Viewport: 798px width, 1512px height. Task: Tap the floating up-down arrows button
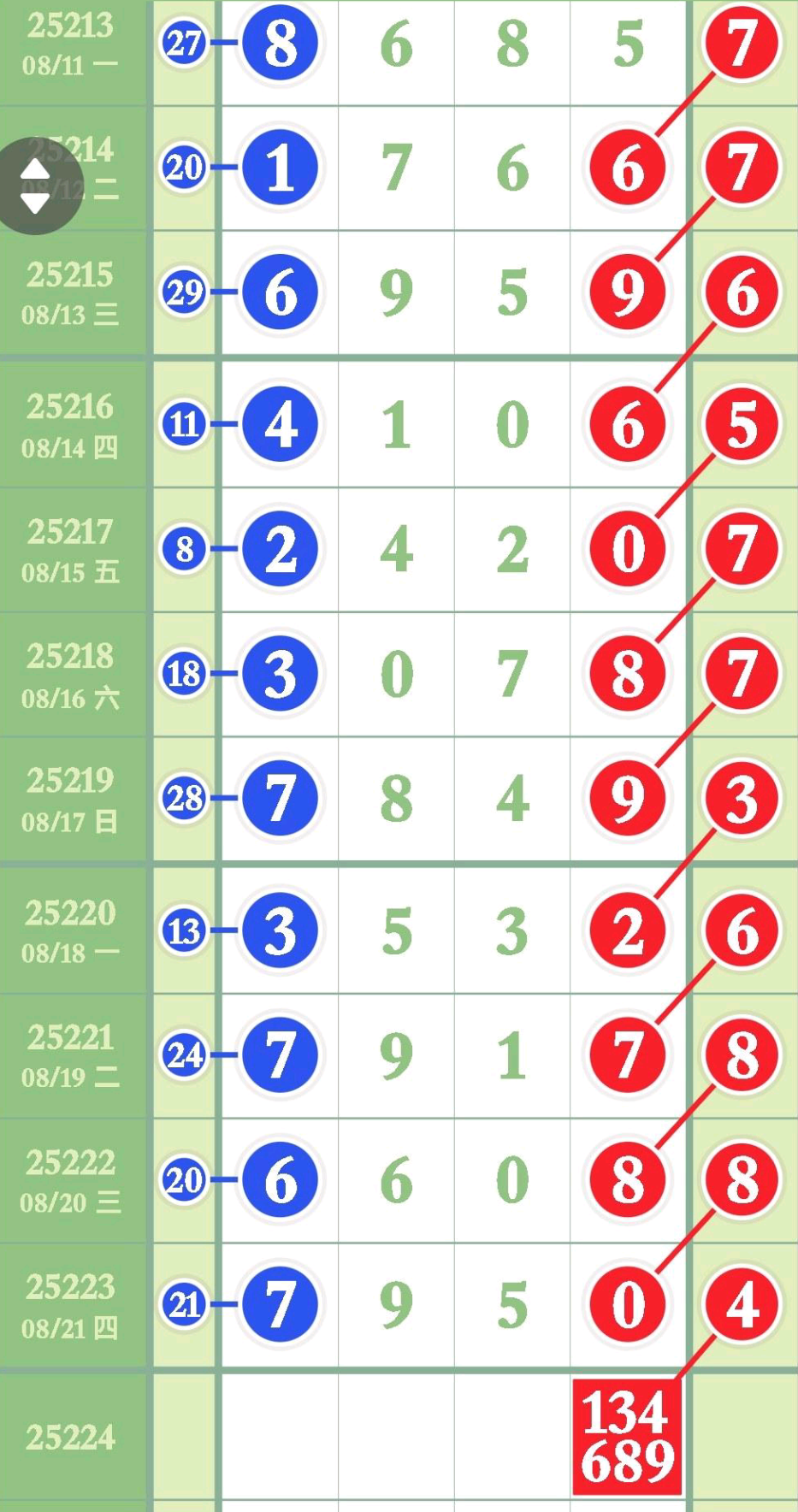35,186
